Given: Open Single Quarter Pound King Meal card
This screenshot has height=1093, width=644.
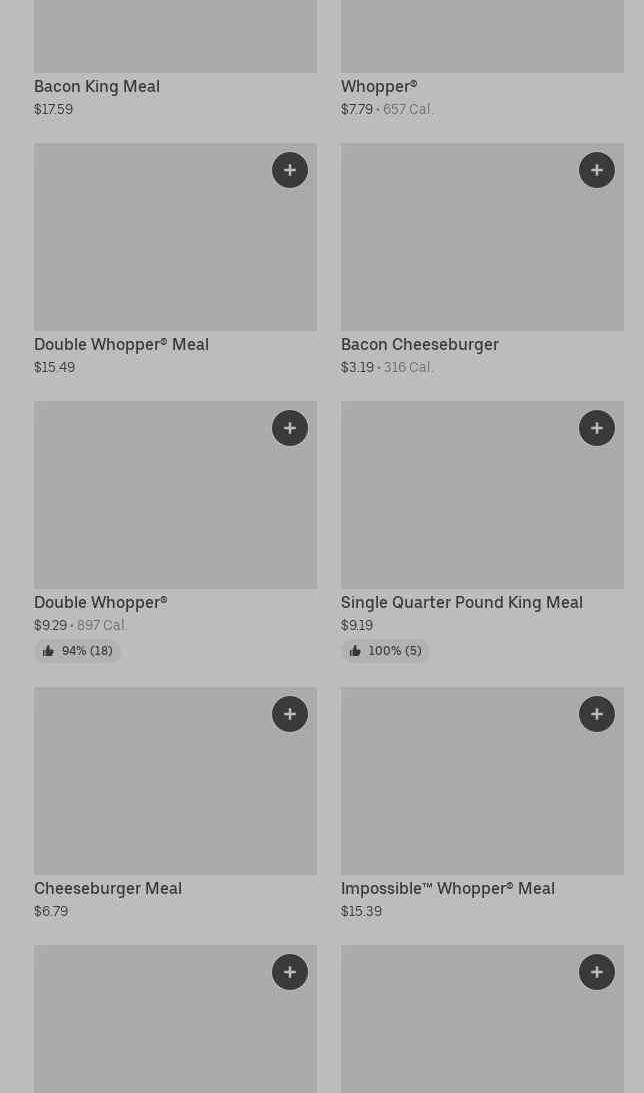Looking at the screenshot, I should 482,531.
